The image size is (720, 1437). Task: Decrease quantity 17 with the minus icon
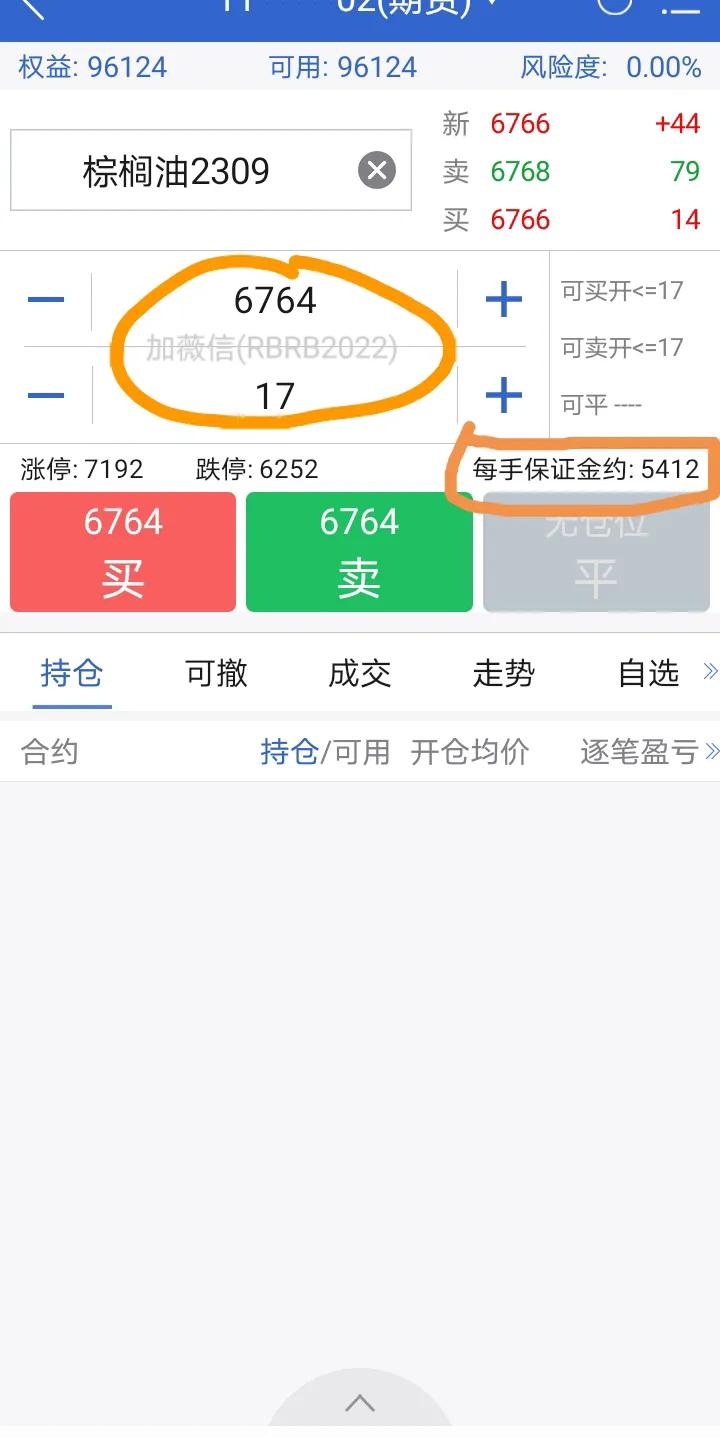45,394
